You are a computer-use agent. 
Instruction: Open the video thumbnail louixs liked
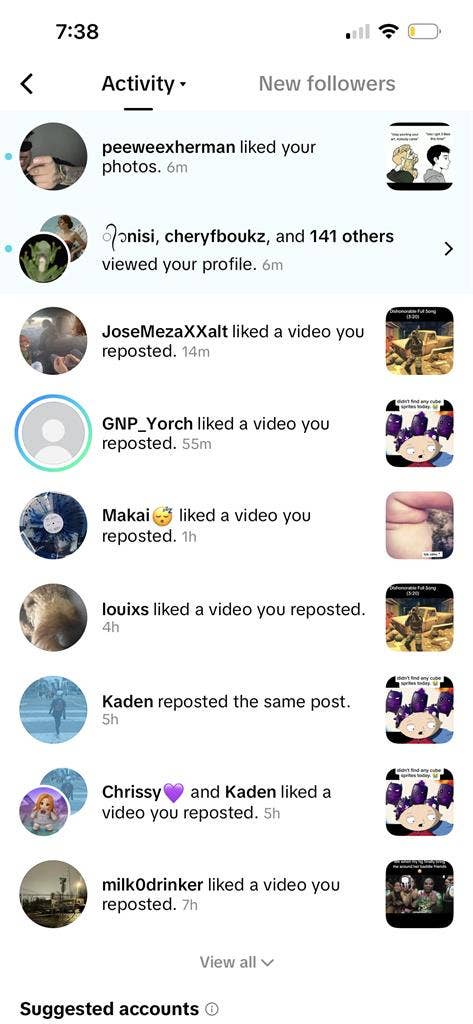[x=419, y=617]
